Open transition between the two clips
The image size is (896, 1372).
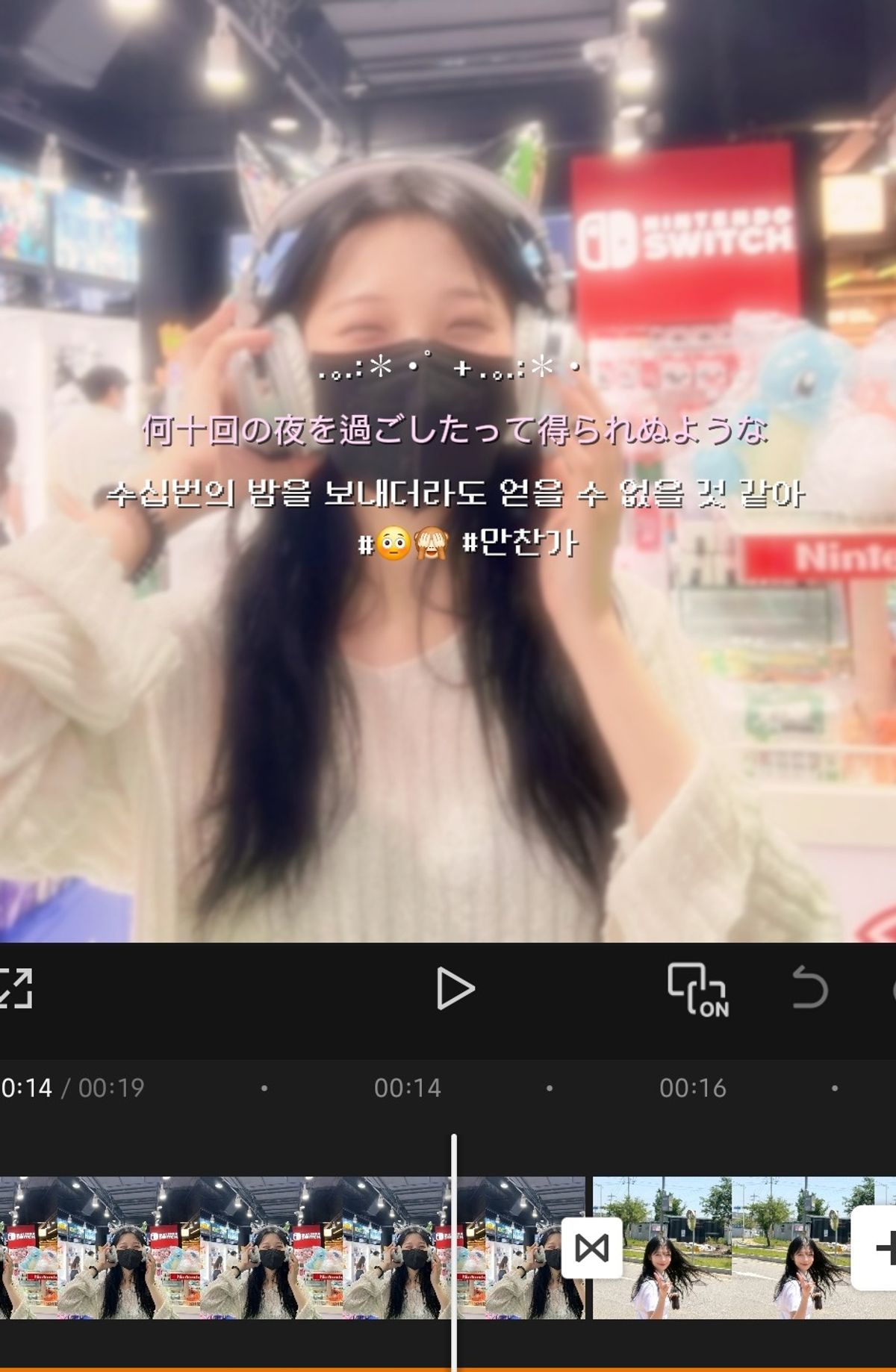tap(591, 1248)
